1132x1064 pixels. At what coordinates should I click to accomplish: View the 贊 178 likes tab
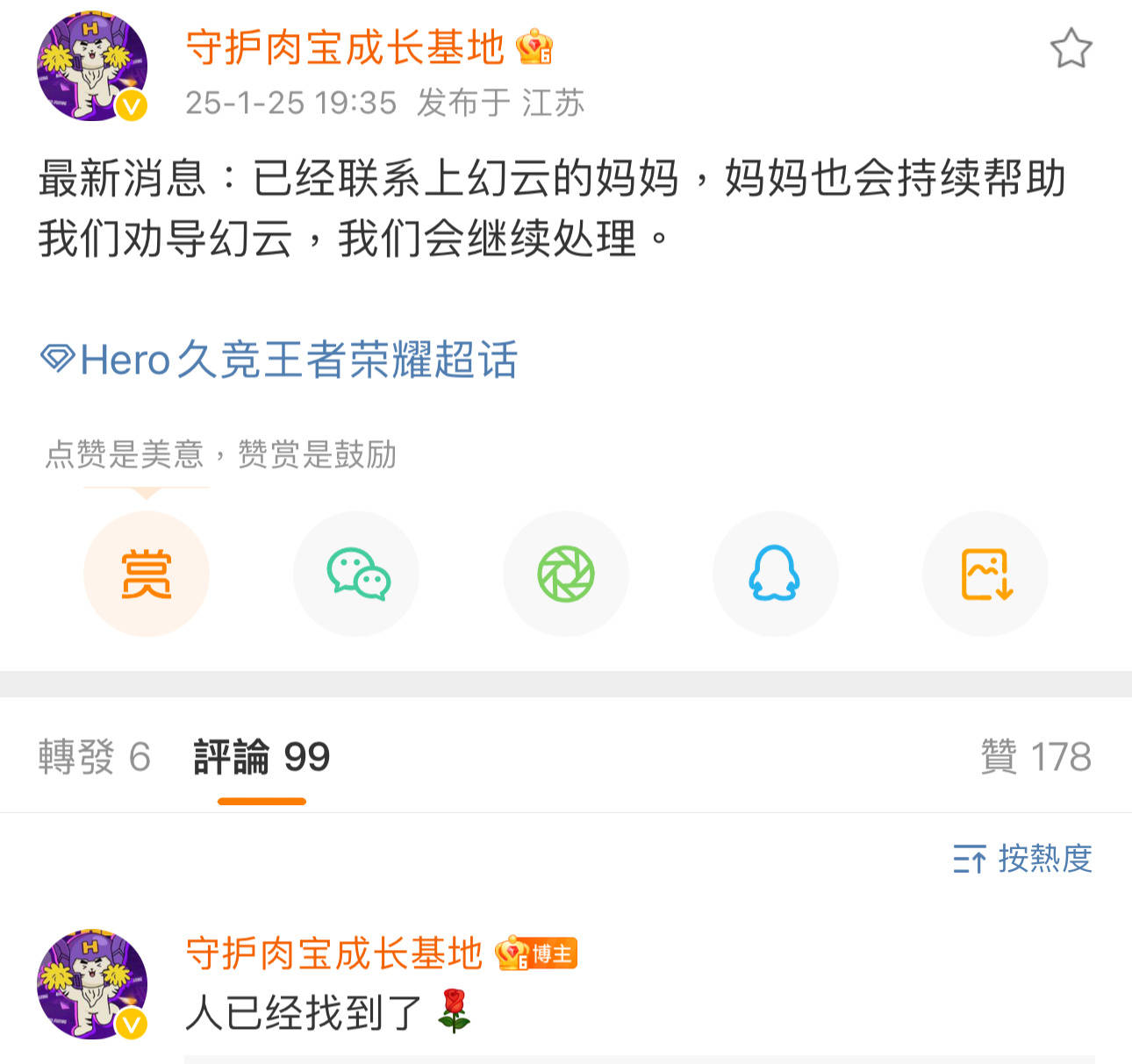click(x=1035, y=757)
